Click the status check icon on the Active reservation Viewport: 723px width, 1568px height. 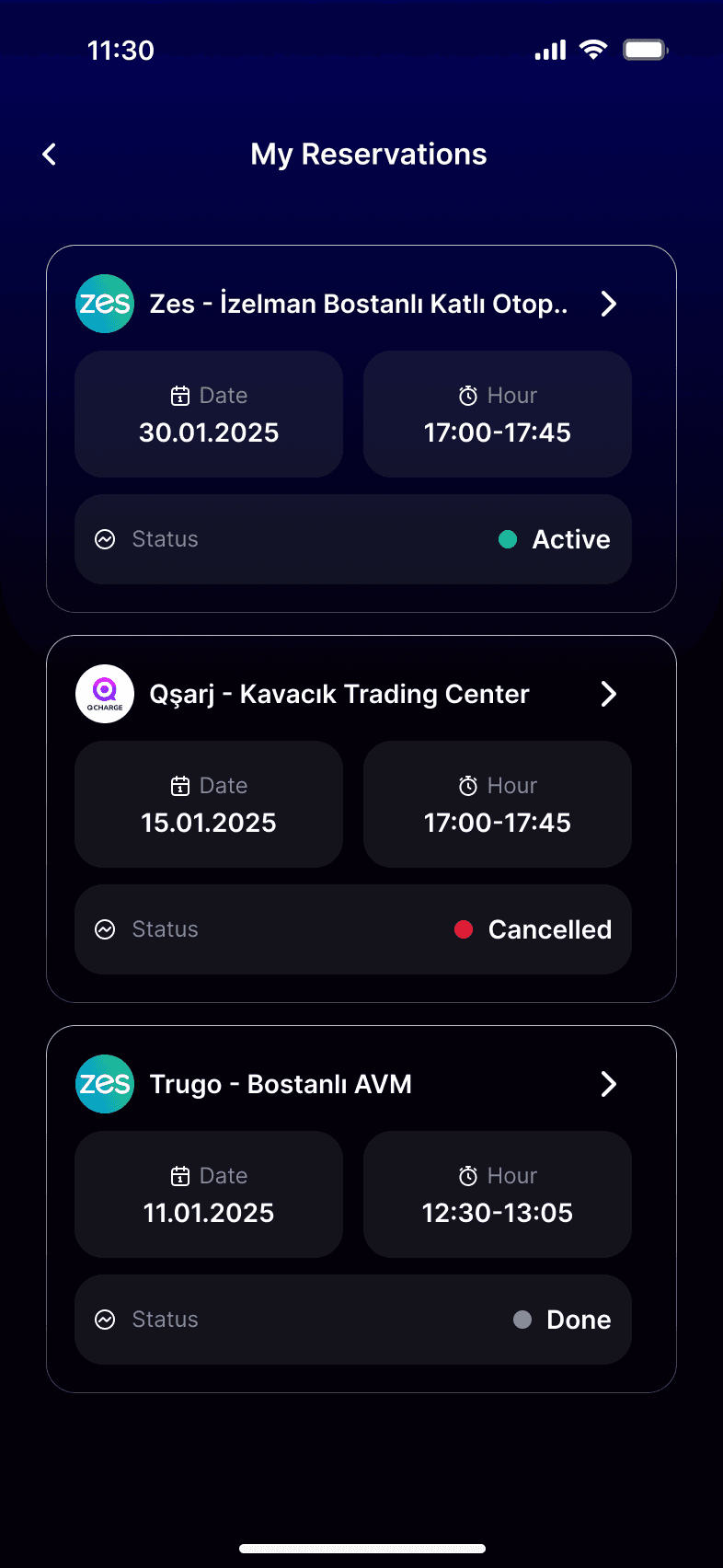pos(105,539)
